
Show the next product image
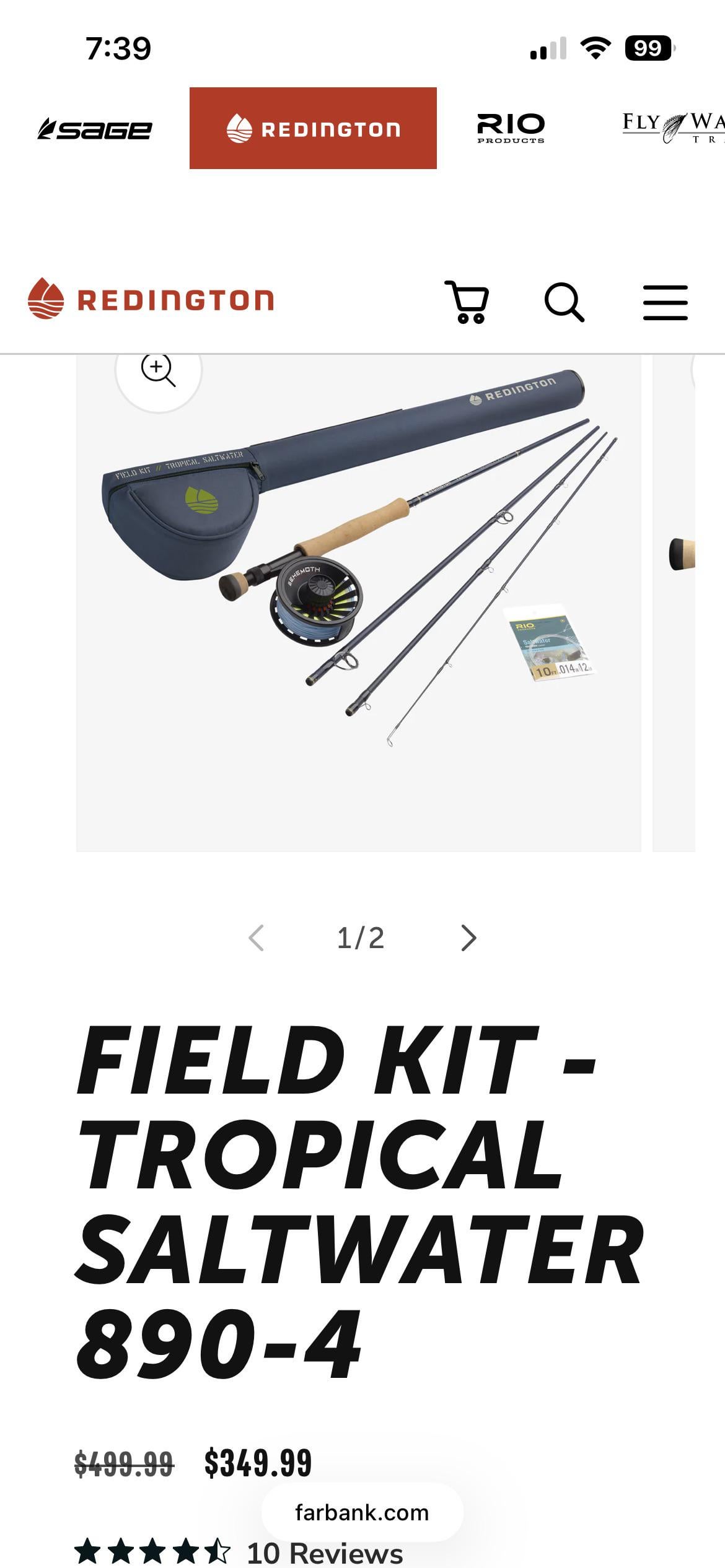(x=469, y=938)
